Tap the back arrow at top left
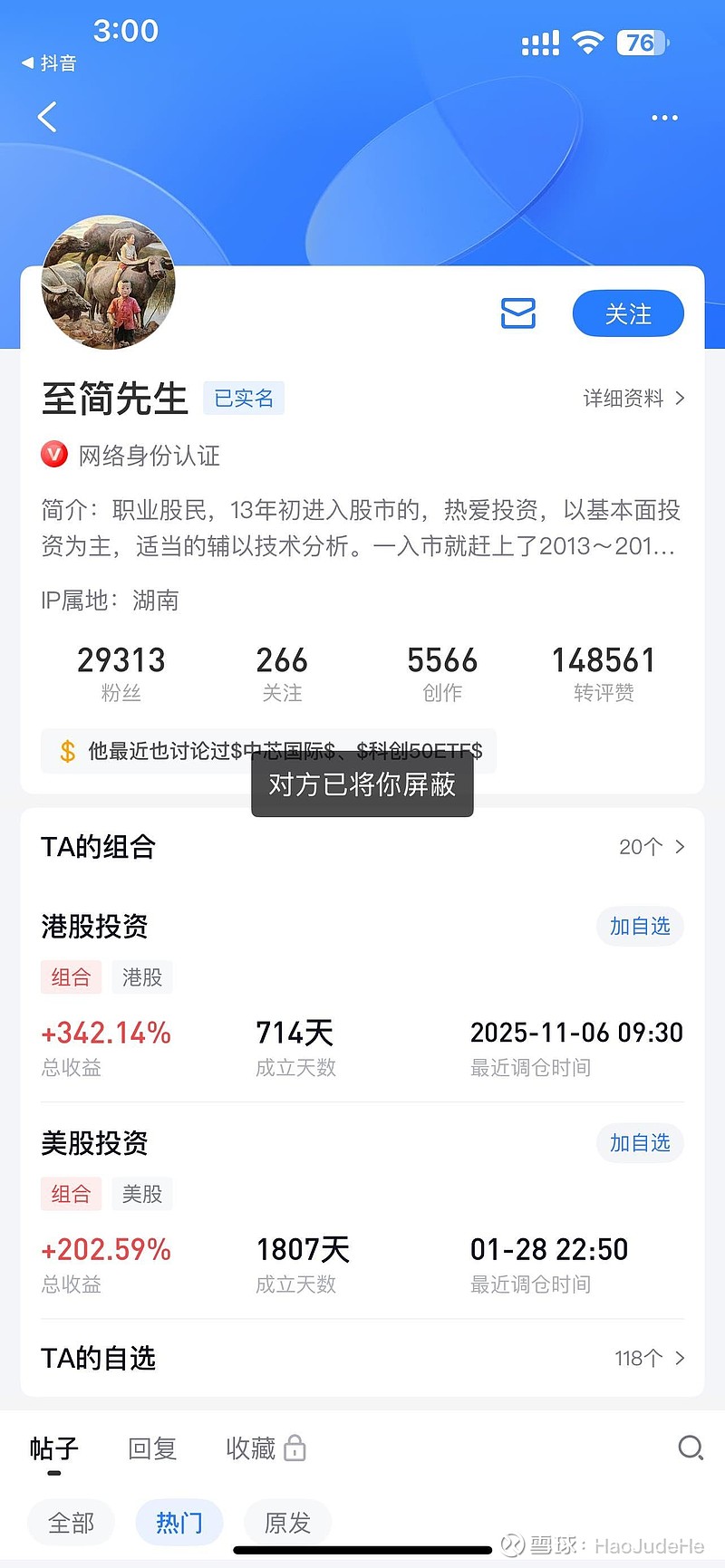The height and width of the screenshot is (1568, 725). click(47, 118)
